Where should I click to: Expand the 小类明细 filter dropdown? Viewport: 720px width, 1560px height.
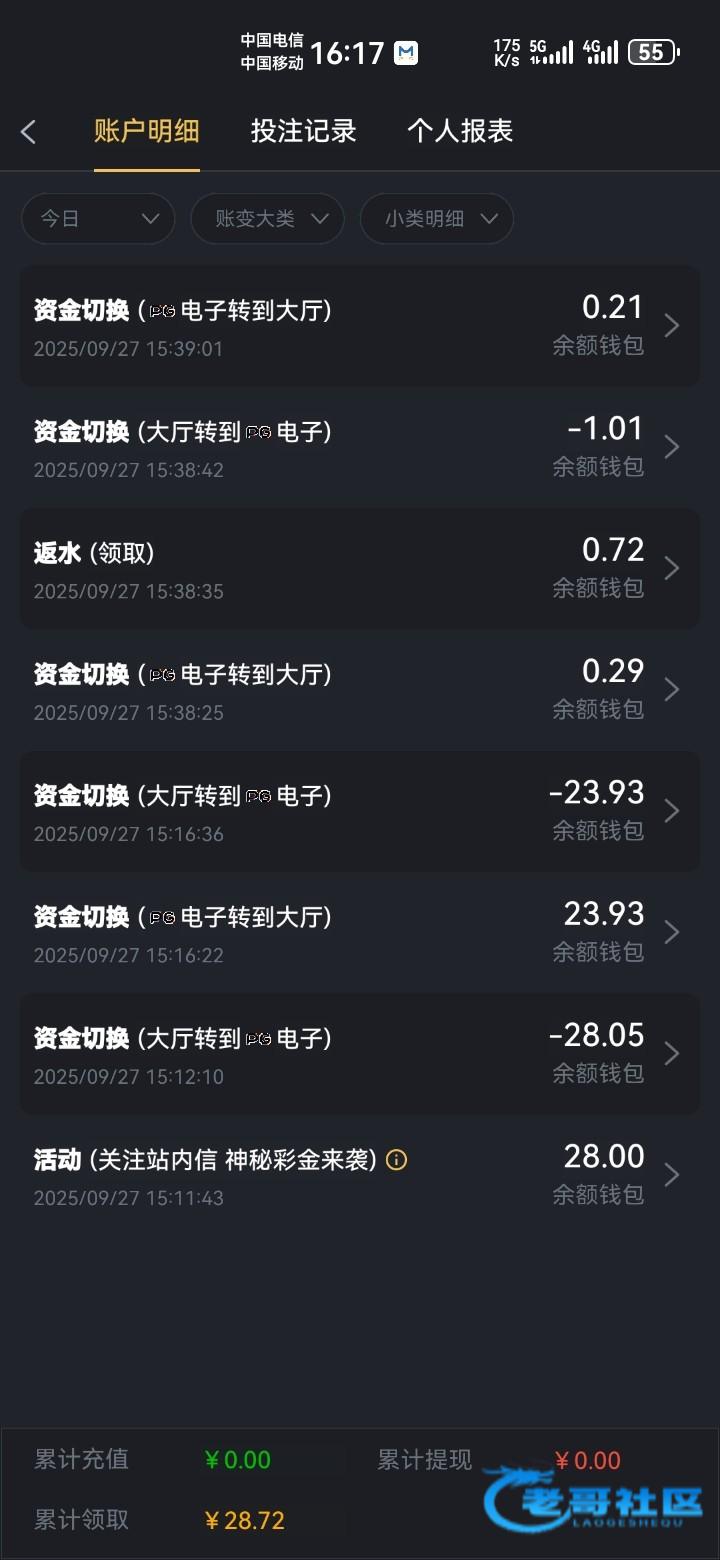pyautogui.click(x=436, y=218)
